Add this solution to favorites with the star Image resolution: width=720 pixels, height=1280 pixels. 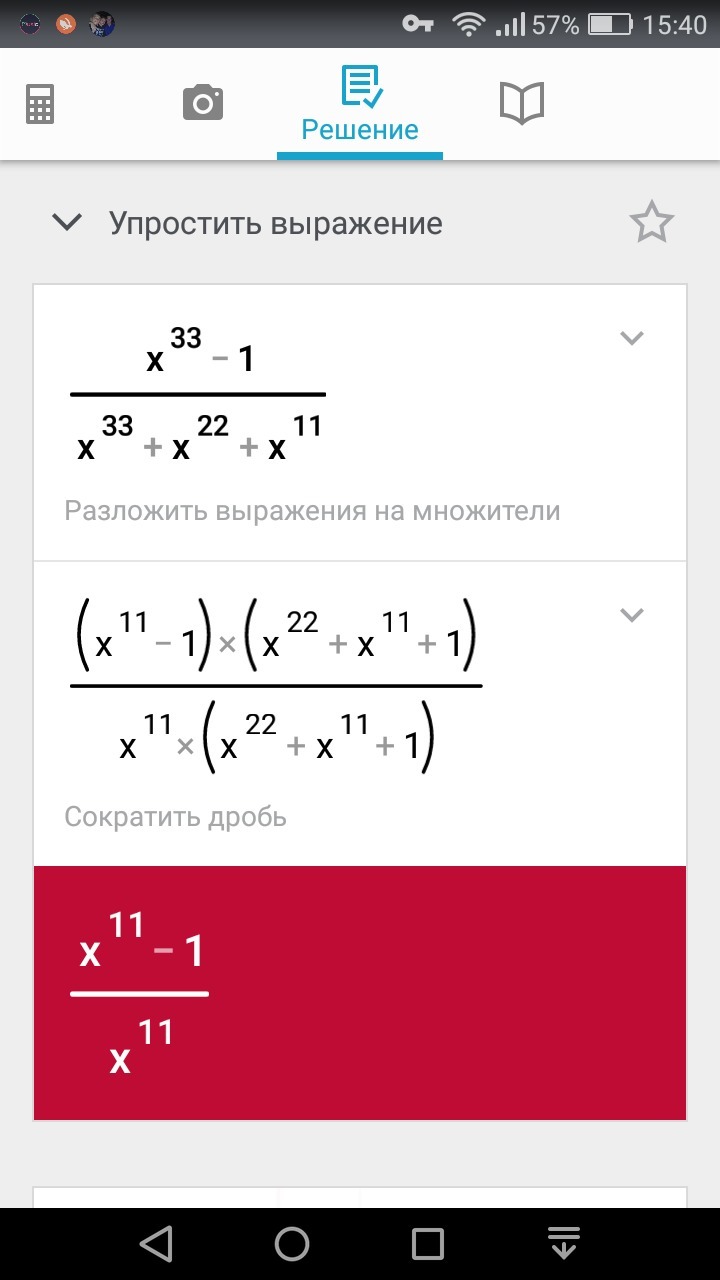pos(652,222)
